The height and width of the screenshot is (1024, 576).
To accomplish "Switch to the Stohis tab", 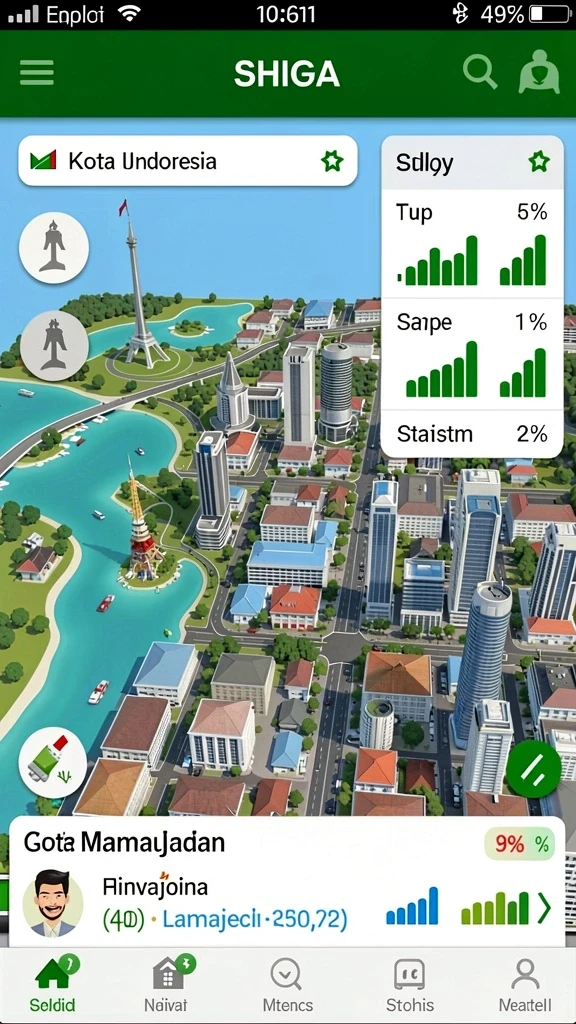I will click(409, 984).
